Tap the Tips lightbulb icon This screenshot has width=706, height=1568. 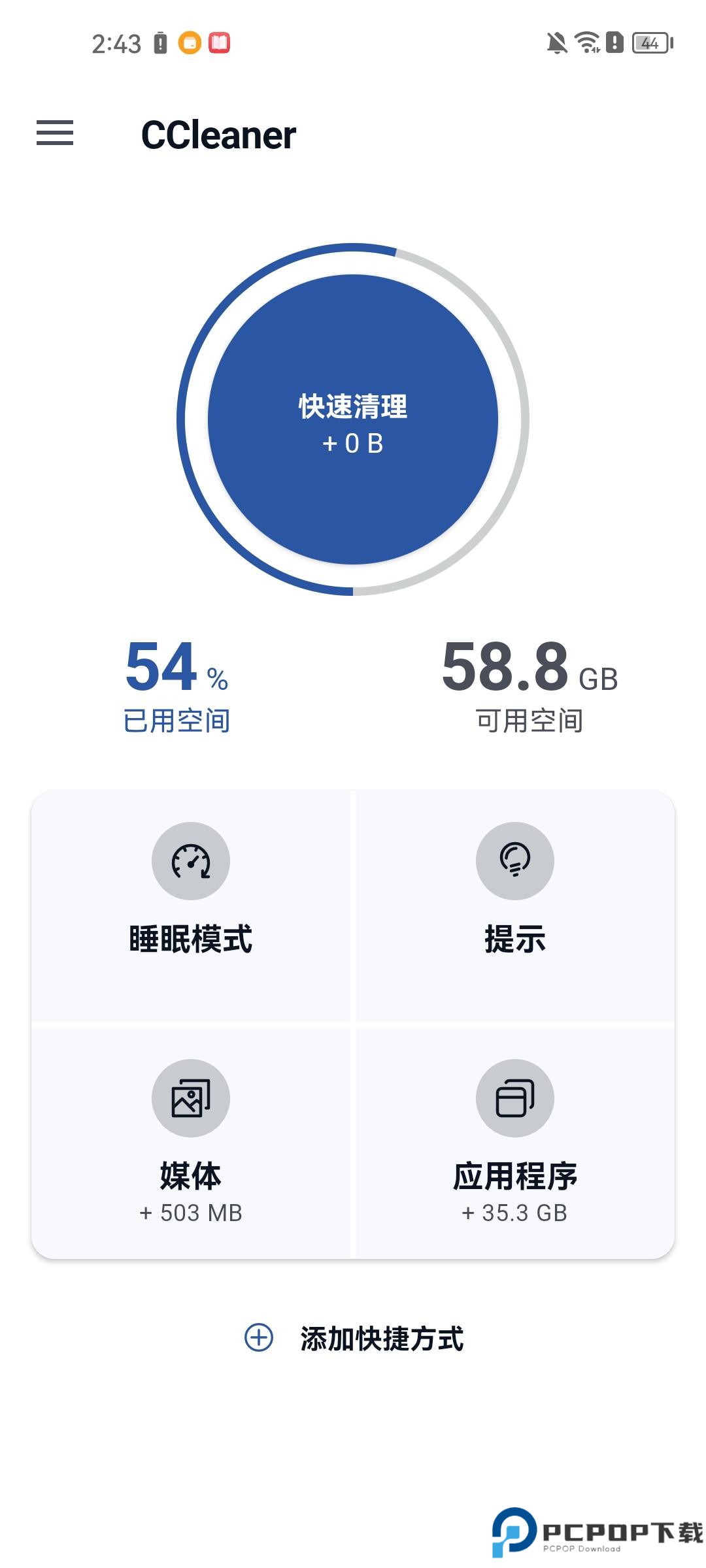[515, 861]
